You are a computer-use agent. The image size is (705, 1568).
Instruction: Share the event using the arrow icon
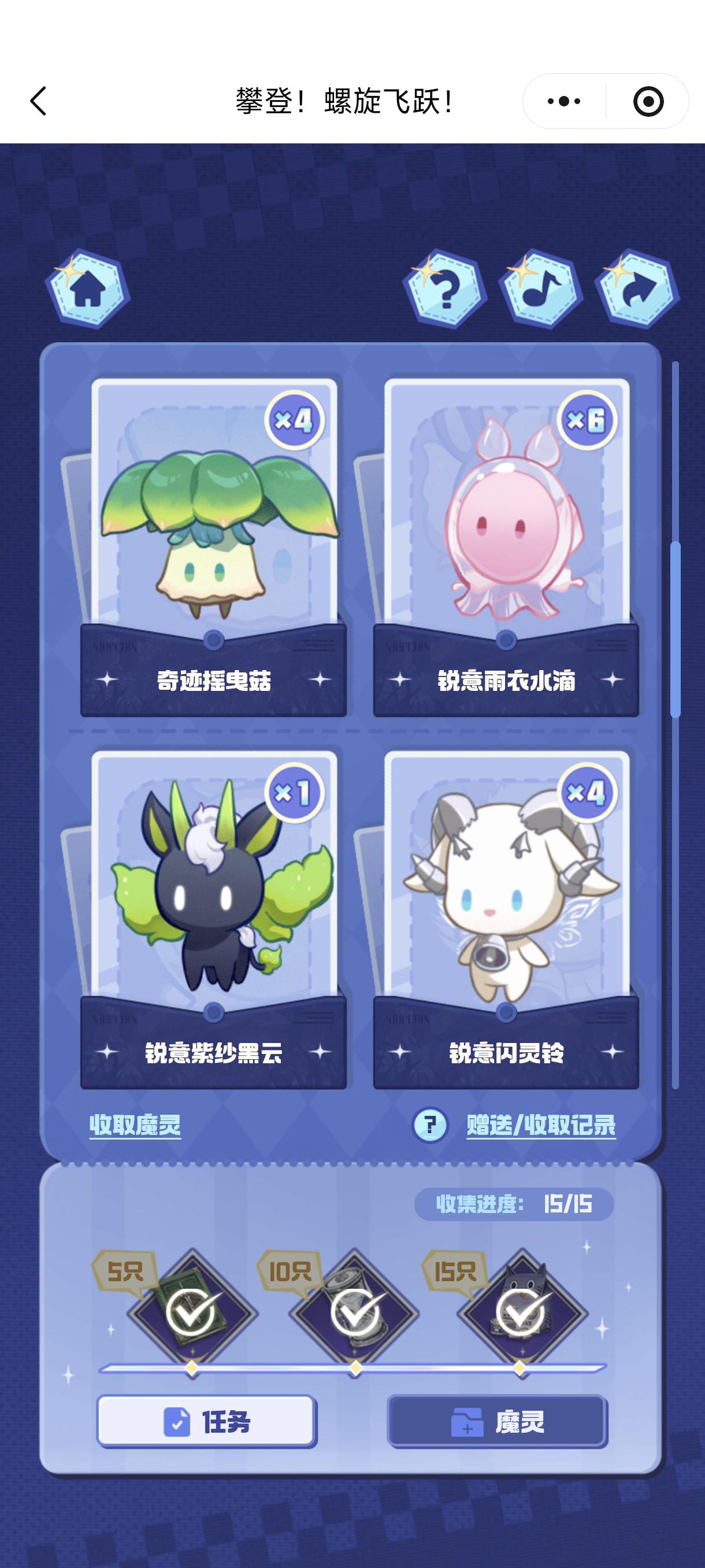637,290
